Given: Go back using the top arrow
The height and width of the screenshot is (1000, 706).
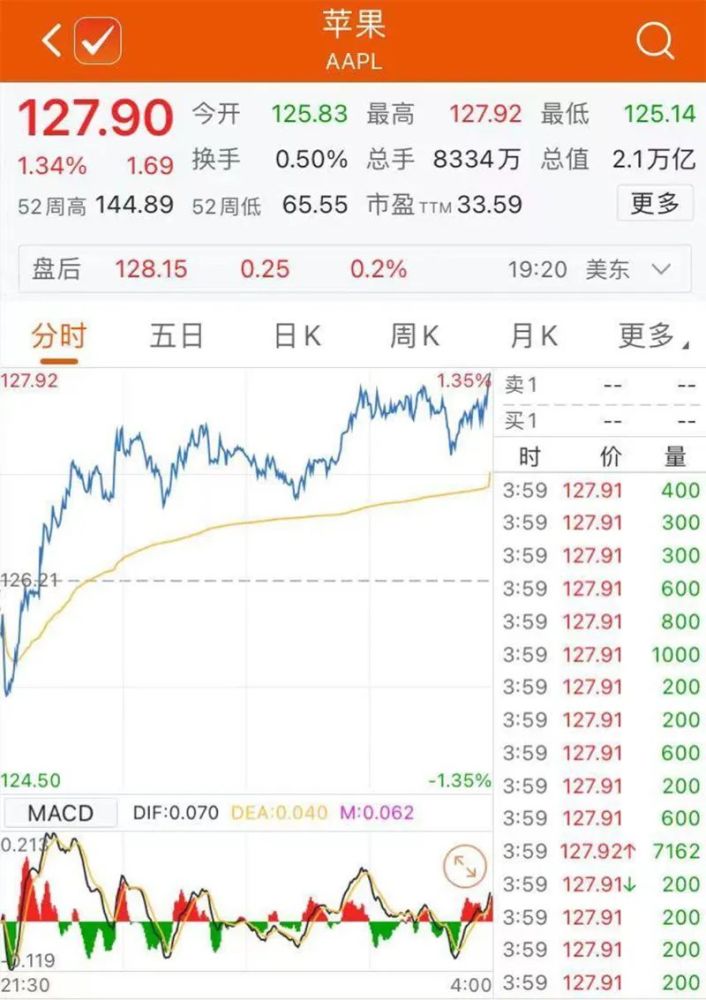Looking at the screenshot, I should (x=52, y=41).
